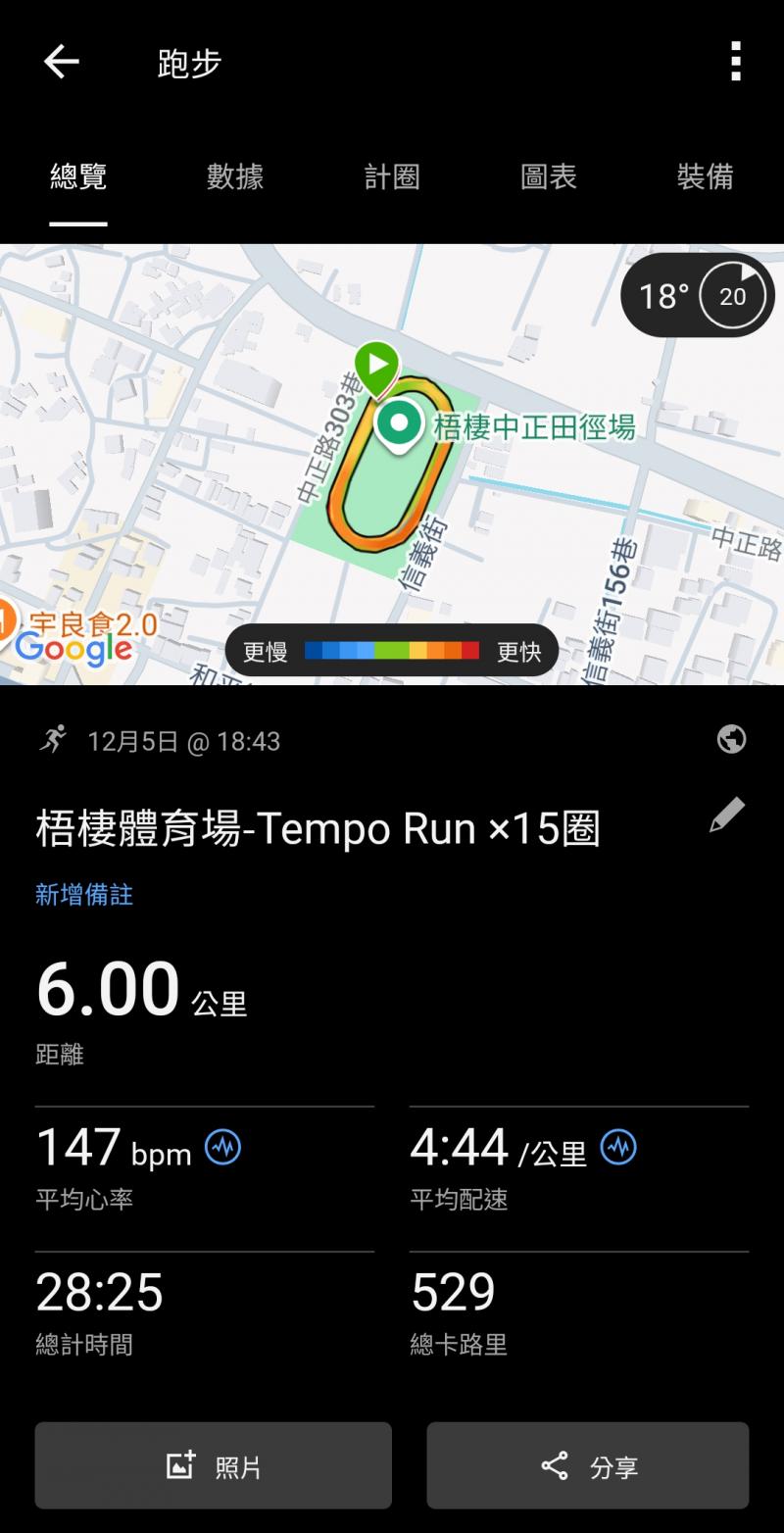Edit the activity title with pencil icon
This screenshot has height=1533, width=784.
point(727,816)
